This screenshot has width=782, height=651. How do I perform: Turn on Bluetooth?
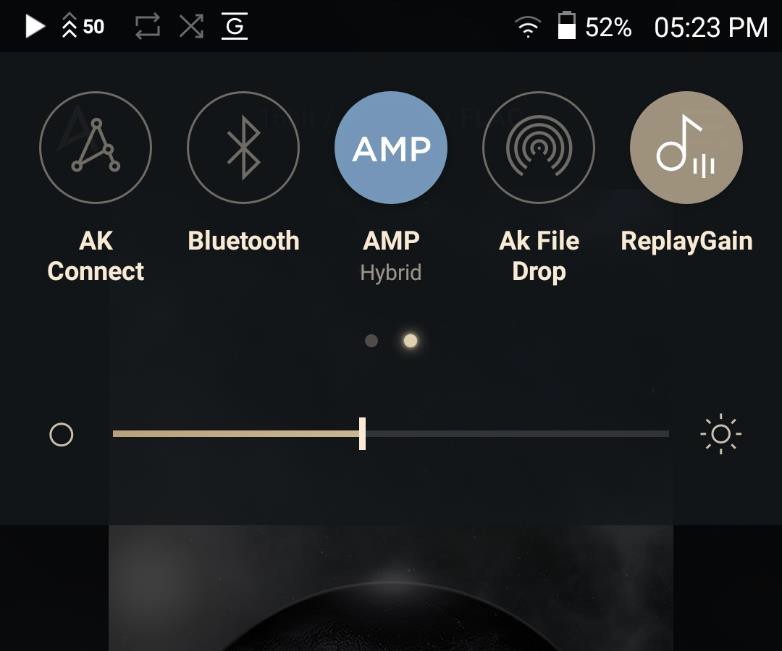[243, 148]
